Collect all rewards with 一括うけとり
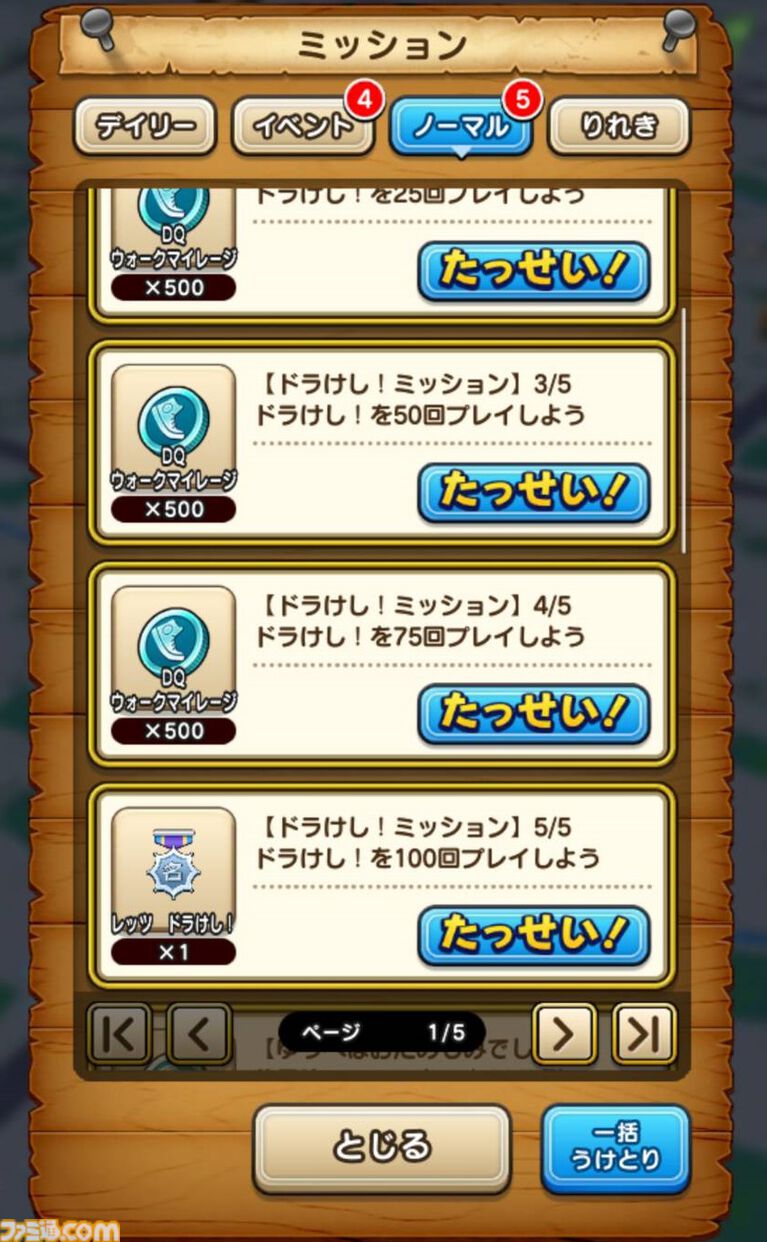This screenshot has height=1242, width=767. point(615,1148)
